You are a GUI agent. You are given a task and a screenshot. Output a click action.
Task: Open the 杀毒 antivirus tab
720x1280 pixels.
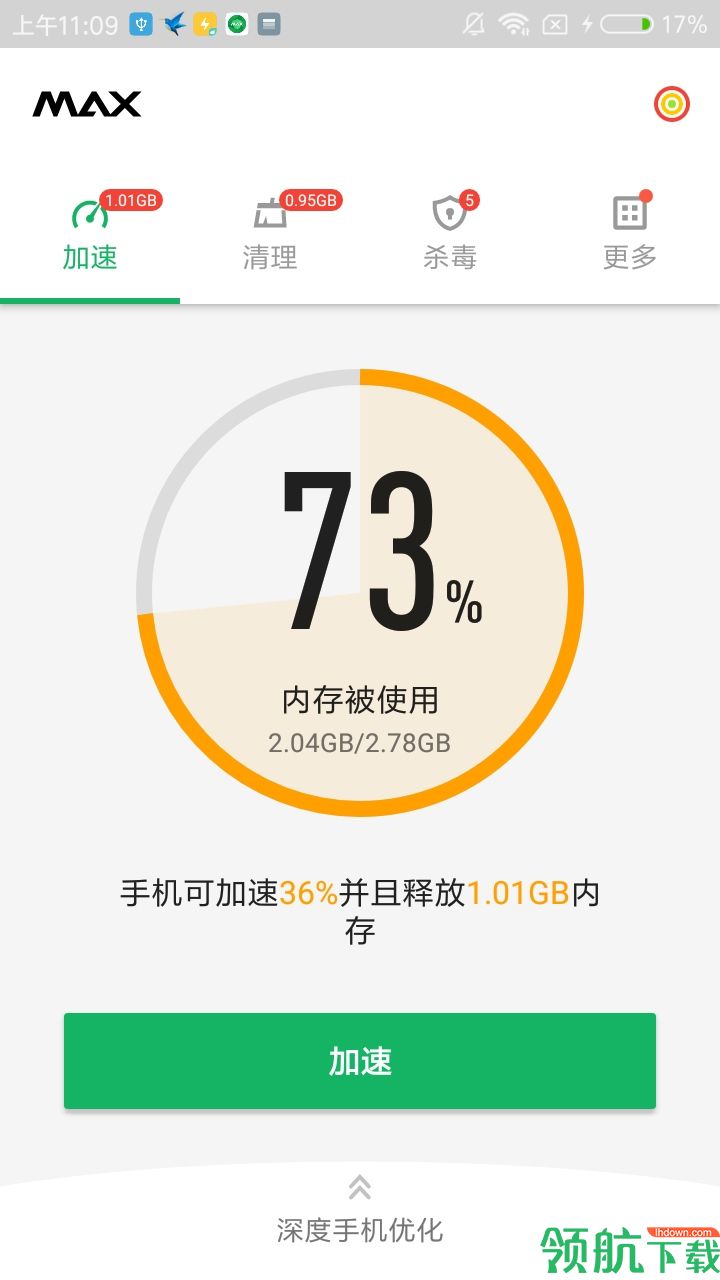(450, 235)
